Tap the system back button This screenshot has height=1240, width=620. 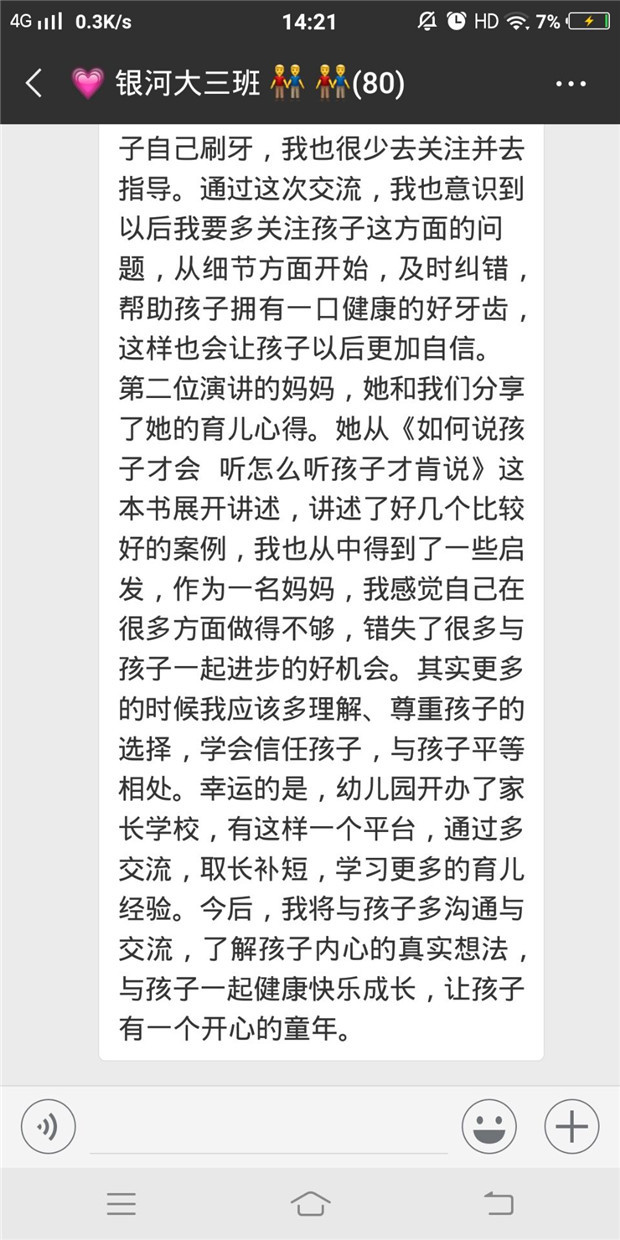498,1203
